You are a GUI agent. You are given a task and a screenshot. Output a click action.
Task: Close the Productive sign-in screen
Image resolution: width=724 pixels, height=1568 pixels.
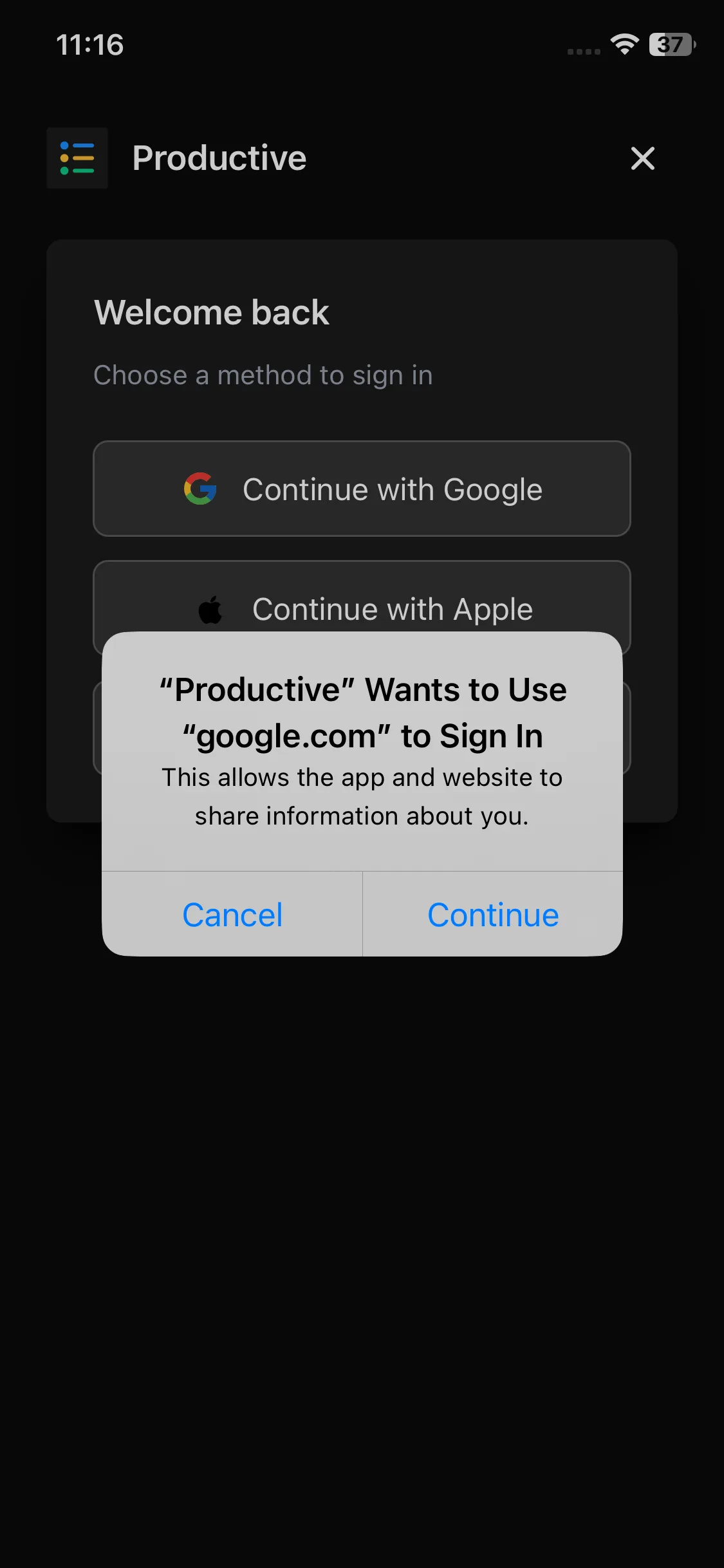[x=642, y=158]
